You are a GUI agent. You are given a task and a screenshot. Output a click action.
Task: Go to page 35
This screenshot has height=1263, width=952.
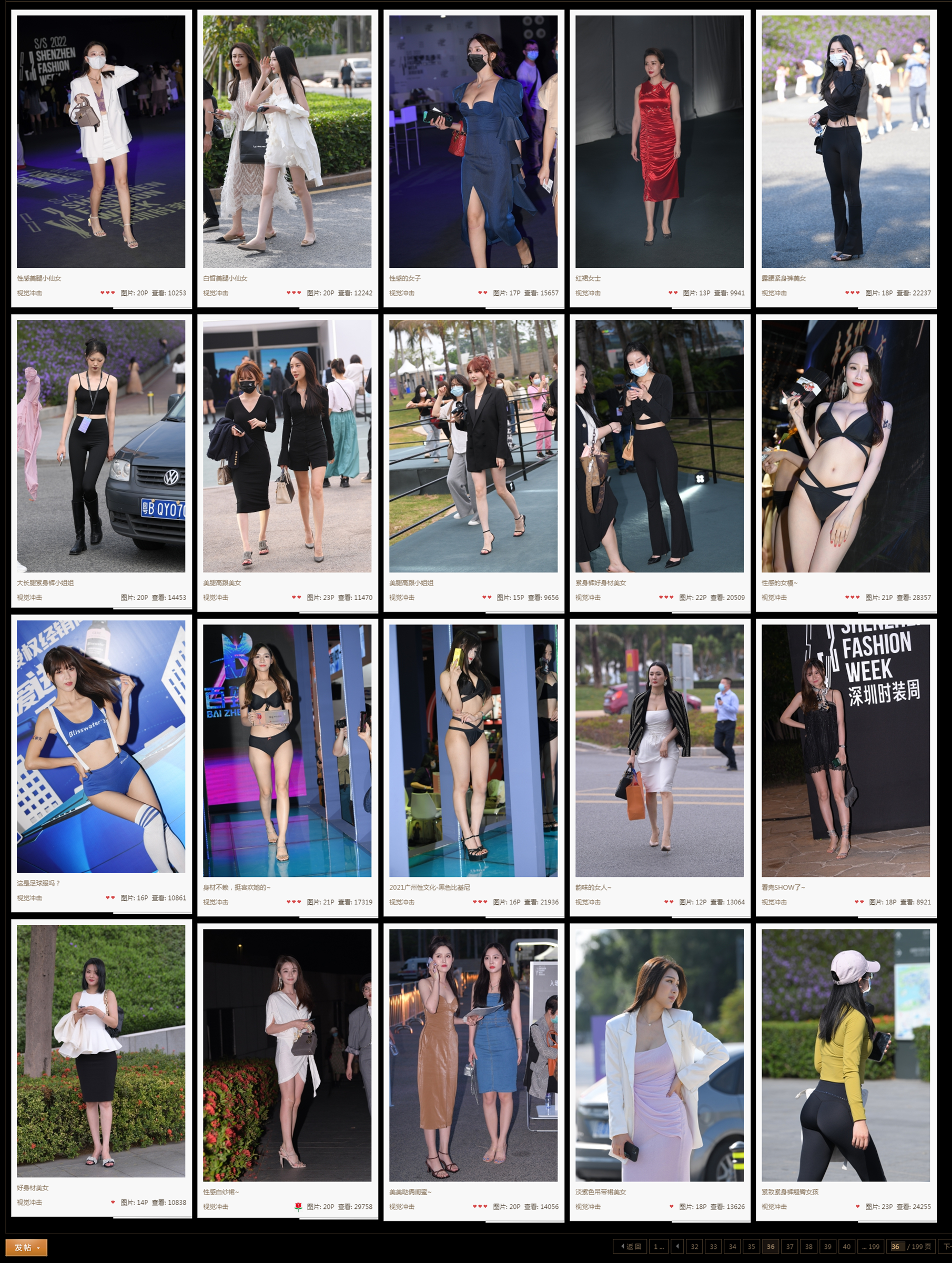[x=752, y=1247]
